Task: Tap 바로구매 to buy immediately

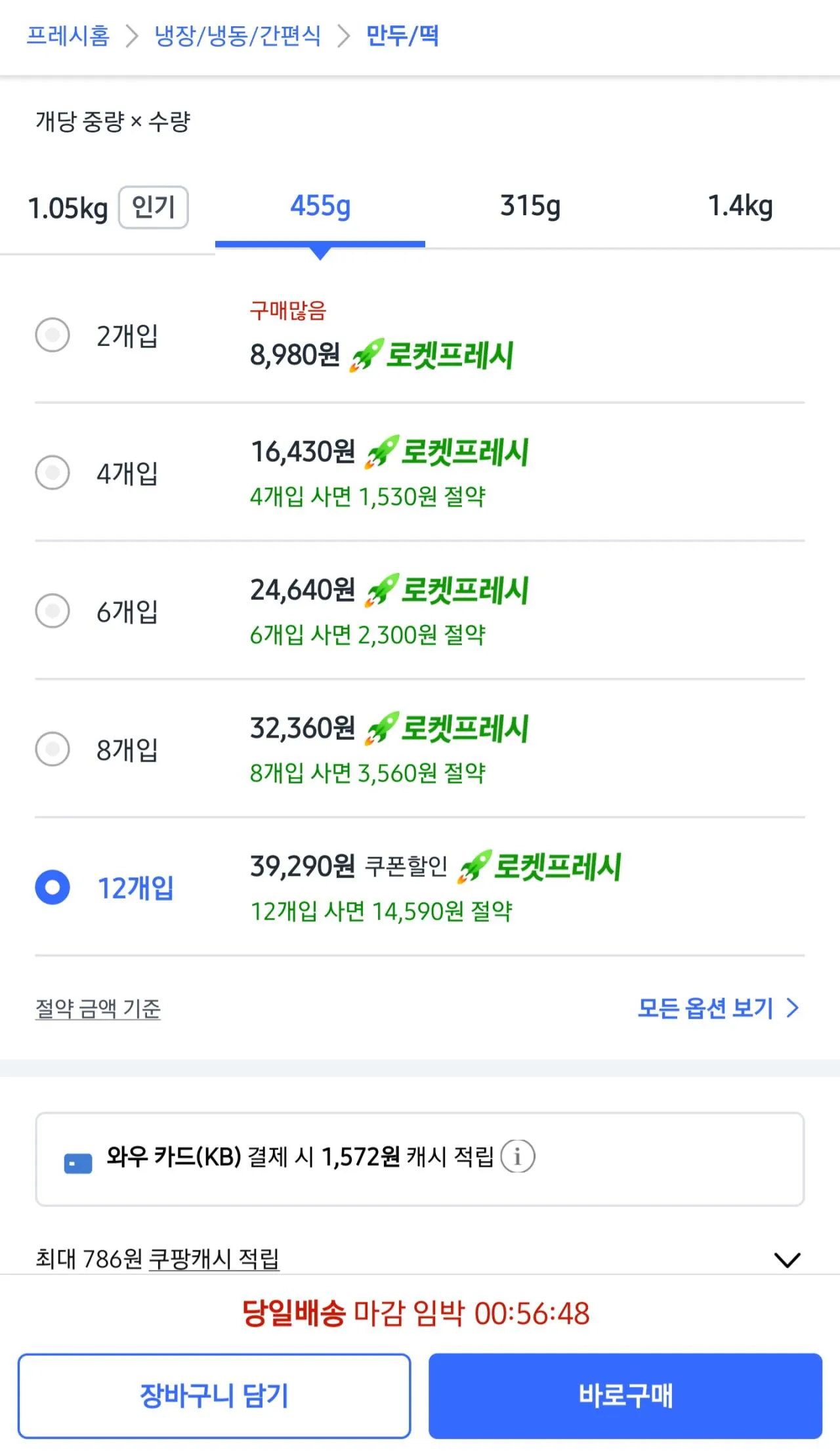Action: click(625, 1396)
